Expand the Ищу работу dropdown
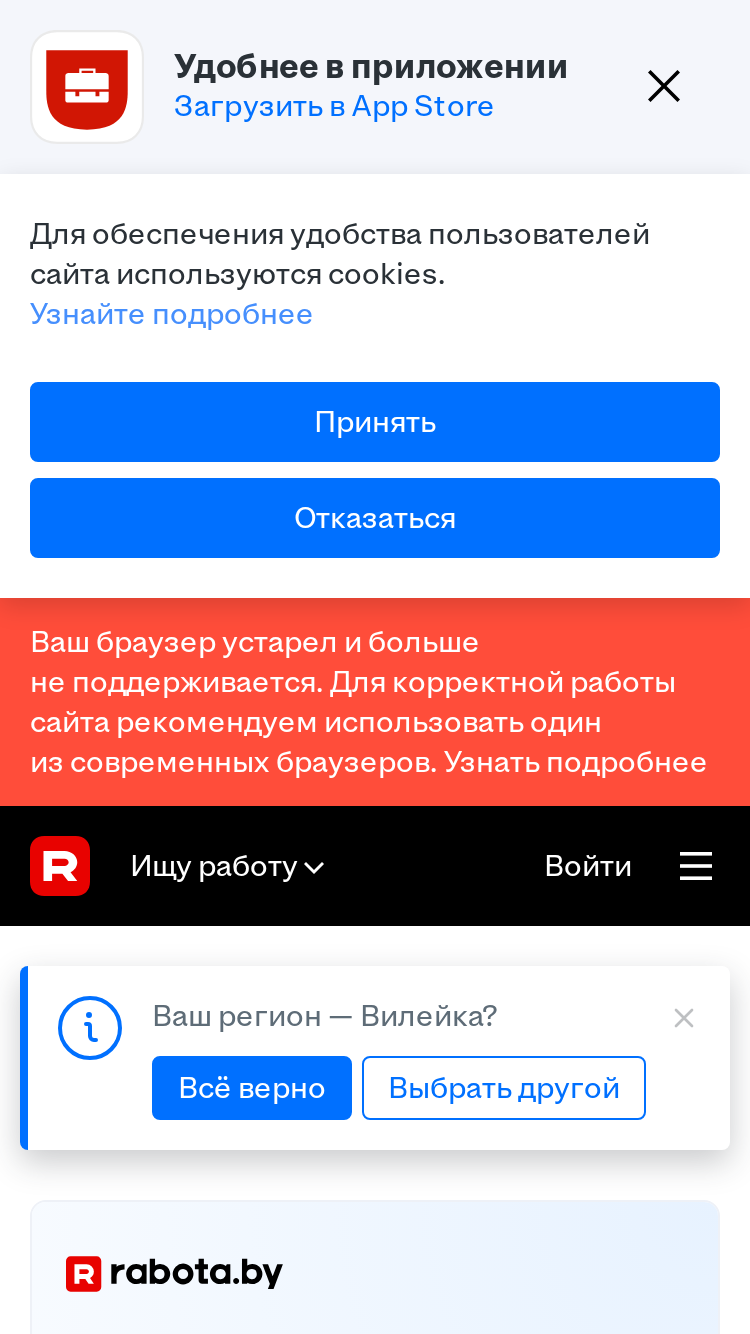The image size is (750, 1334). point(227,866)
